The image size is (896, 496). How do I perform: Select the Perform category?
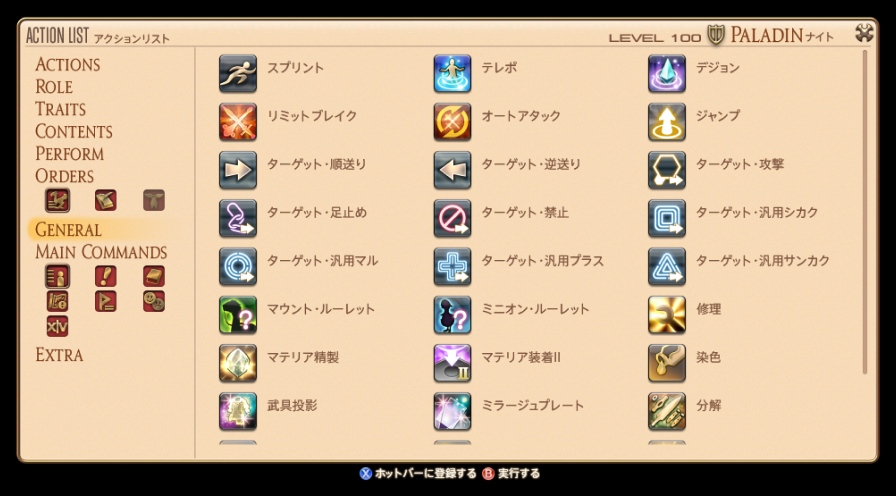tap(69, 154)
